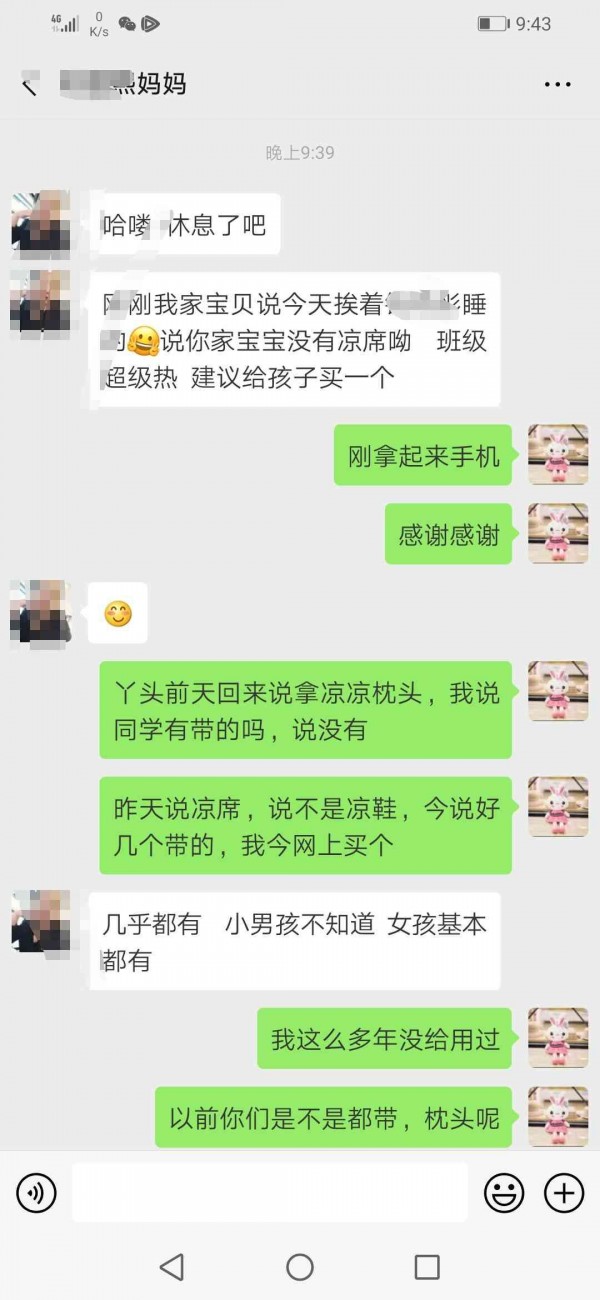
Task: Go back to the chat list
Action: click(29, 85)
